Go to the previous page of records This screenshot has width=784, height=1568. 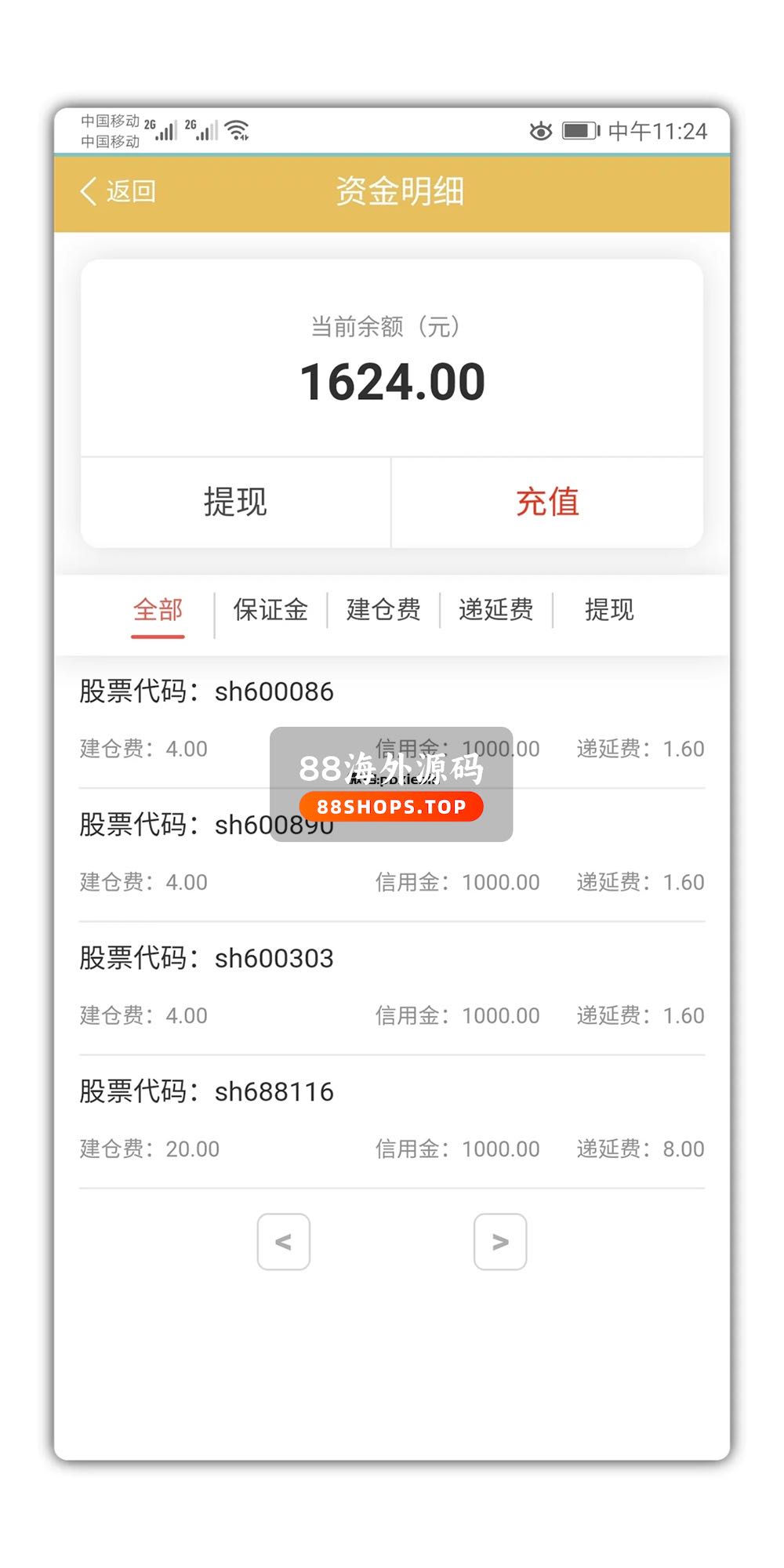(x=284, y=1242)
